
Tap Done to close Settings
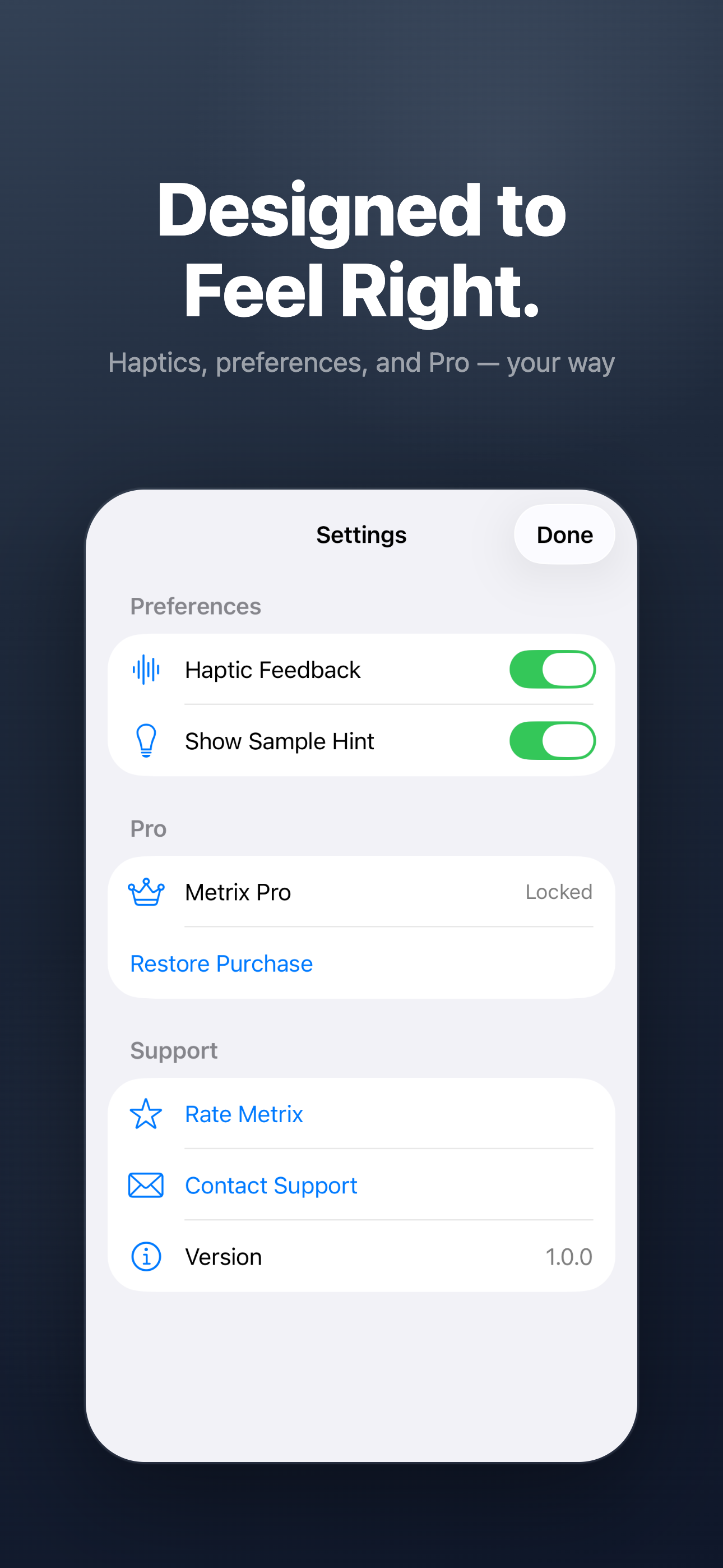tap(564, 534)
